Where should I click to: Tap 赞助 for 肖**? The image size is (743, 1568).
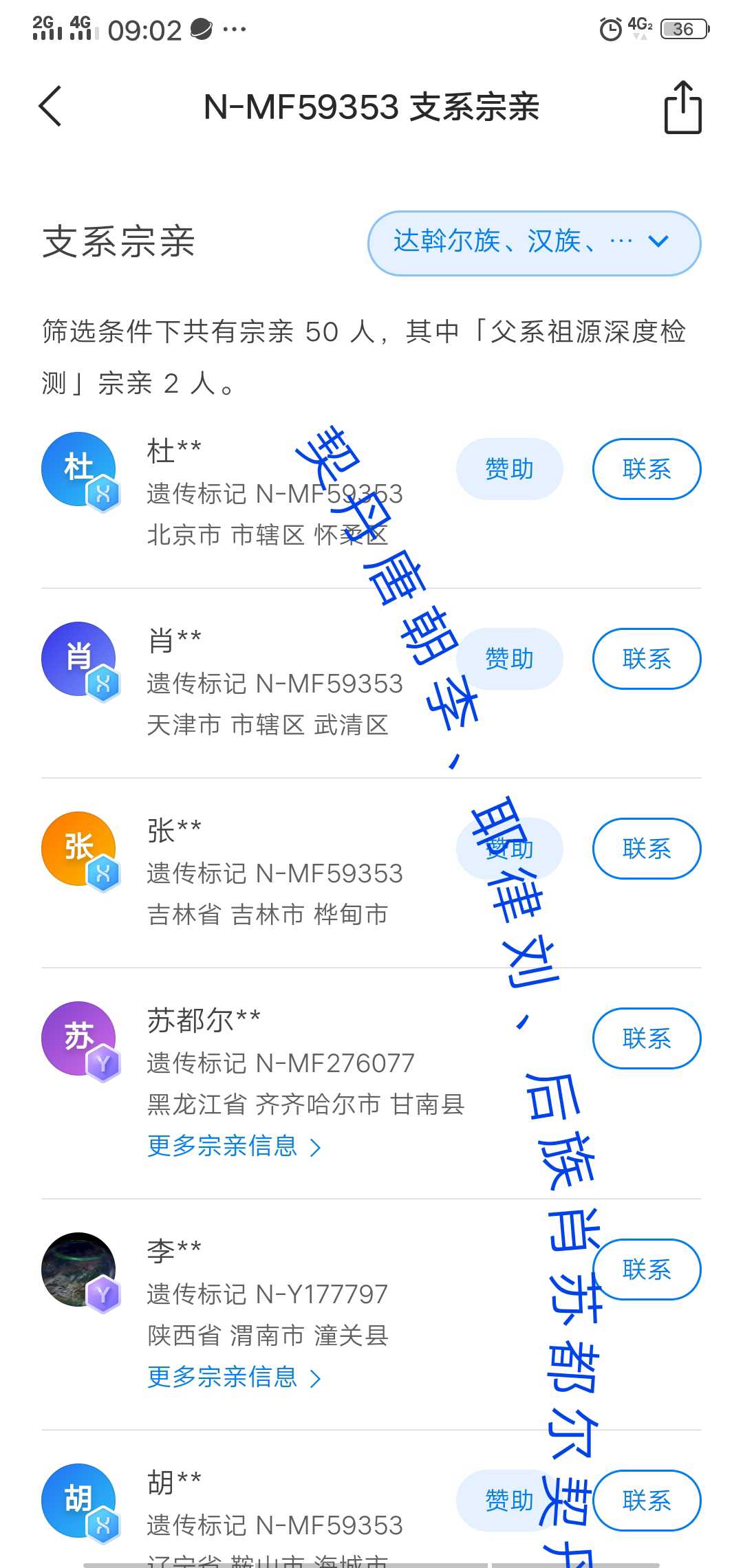point(509,659)
